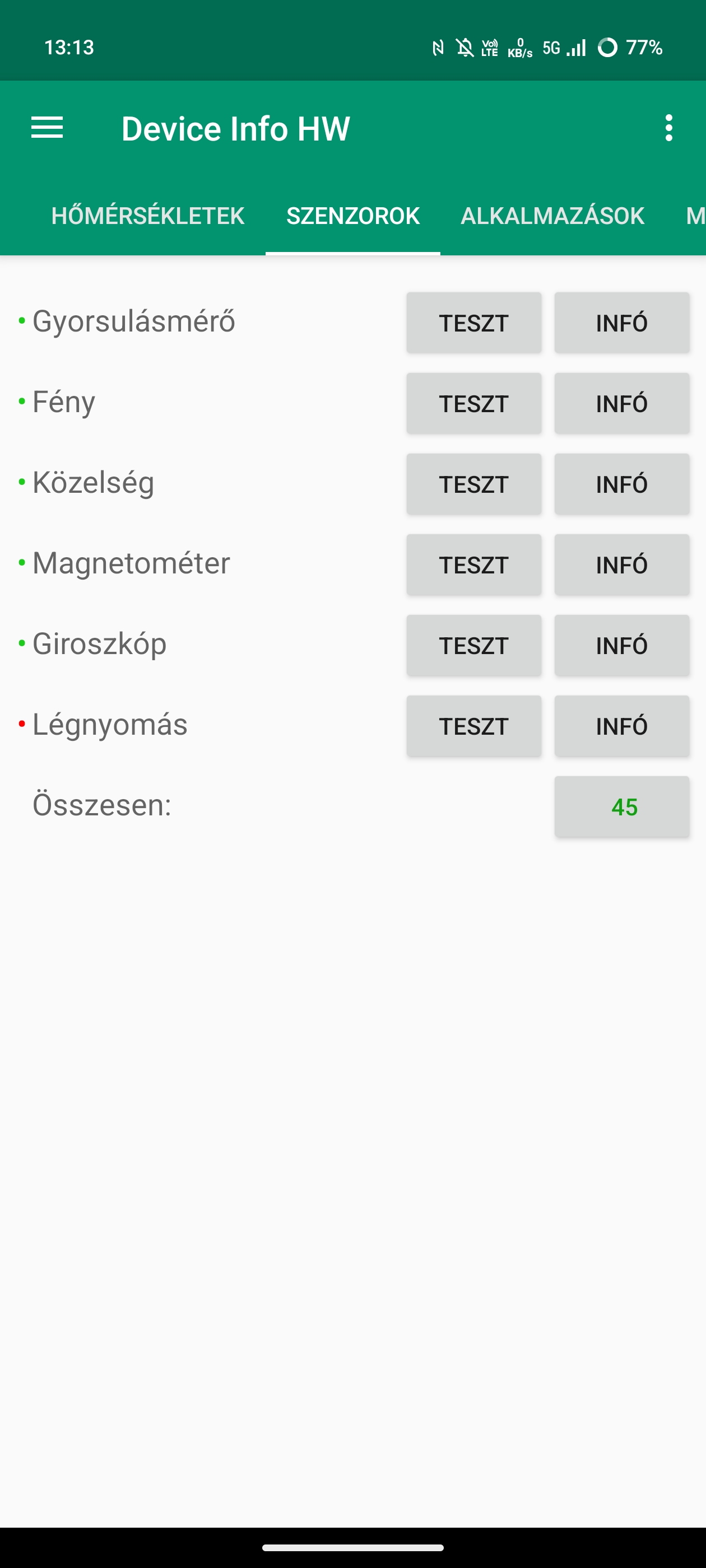Switch to the ALKALMAZÁSOK tab
Viewport: 706px width, 1568px height.
(x=552, y=216)
